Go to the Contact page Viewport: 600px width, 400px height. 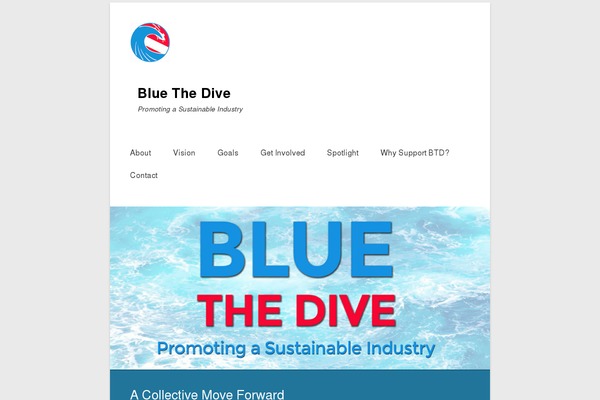click(144, 175)
